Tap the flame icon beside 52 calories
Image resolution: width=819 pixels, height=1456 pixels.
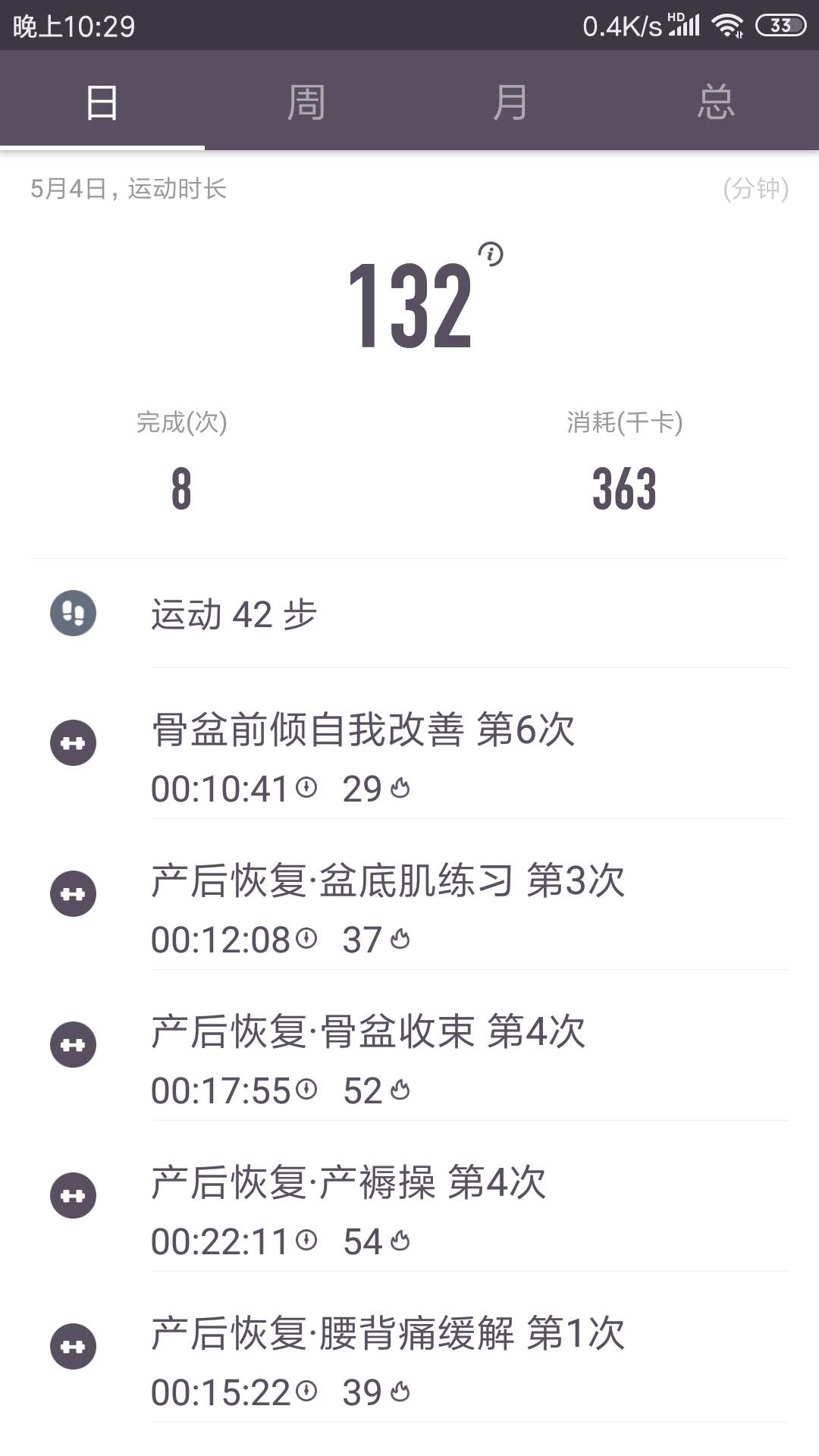[x=401, y=1090]
